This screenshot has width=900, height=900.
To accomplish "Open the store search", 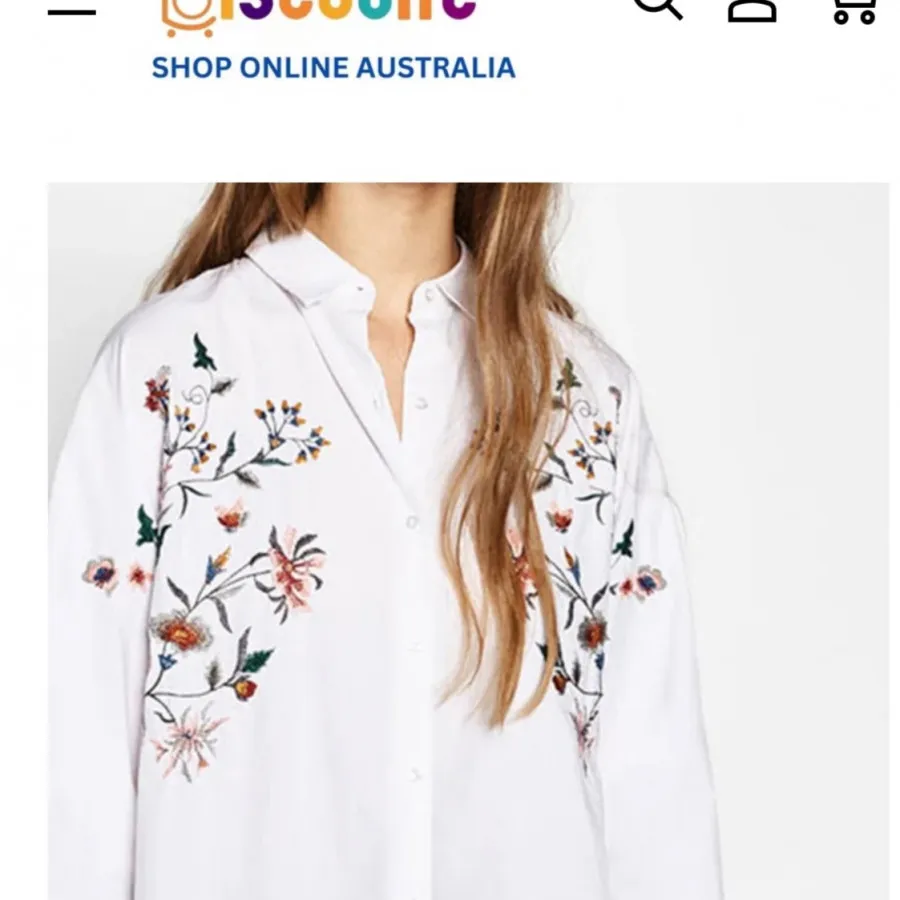I will click(657, 6).
